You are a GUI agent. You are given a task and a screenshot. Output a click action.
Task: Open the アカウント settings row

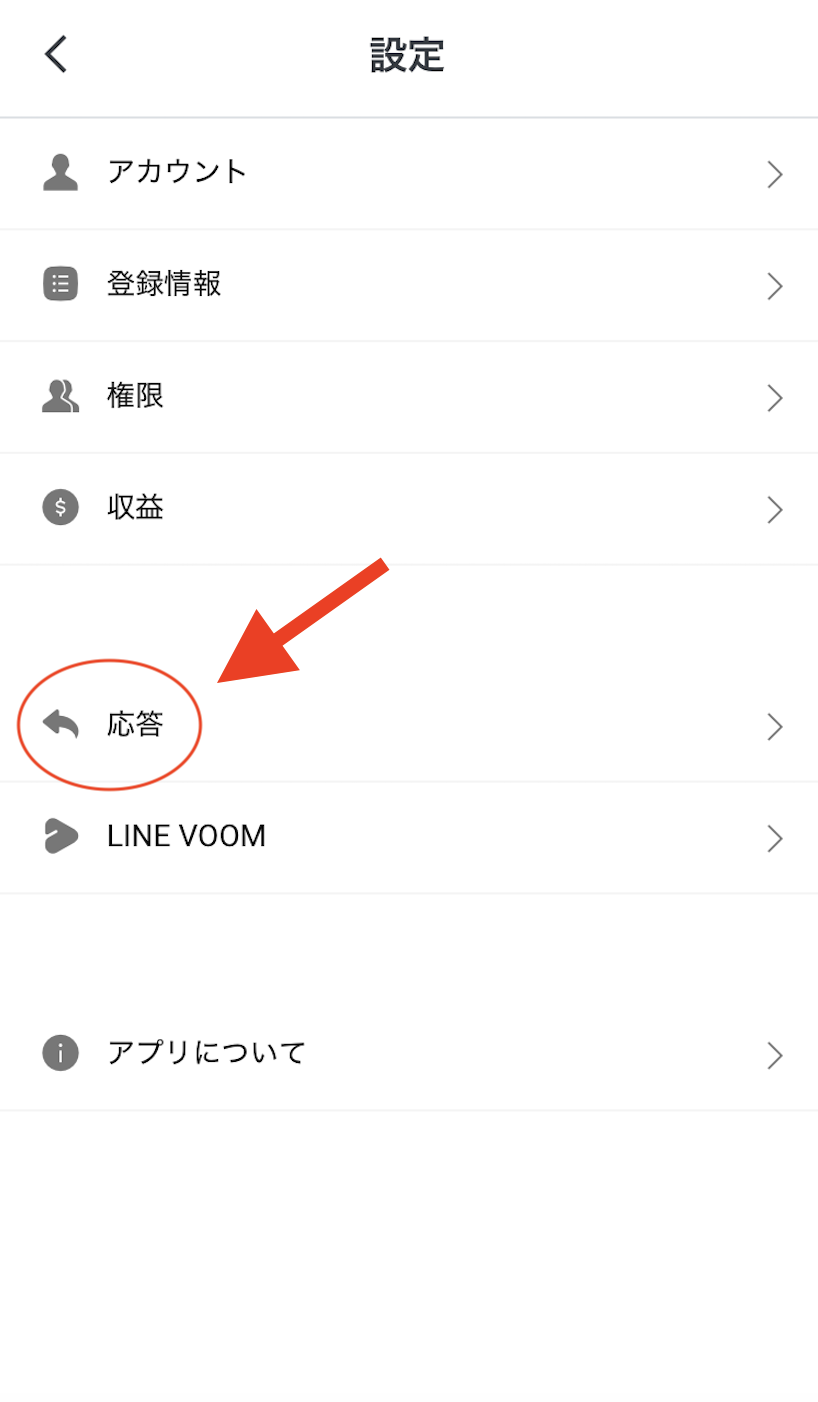[x=409, y=174]
